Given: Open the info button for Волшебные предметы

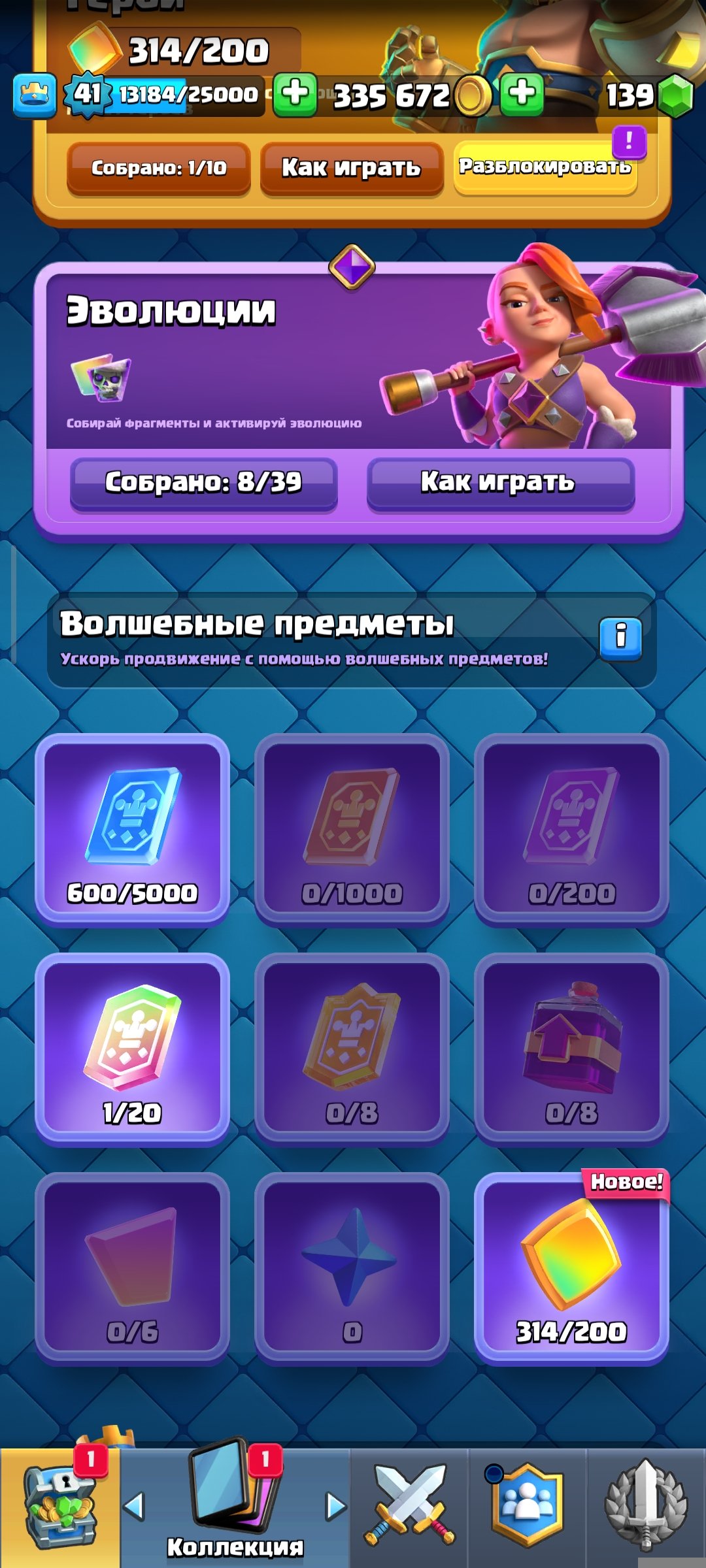Looking at the screenshot, I should [620, 638].
